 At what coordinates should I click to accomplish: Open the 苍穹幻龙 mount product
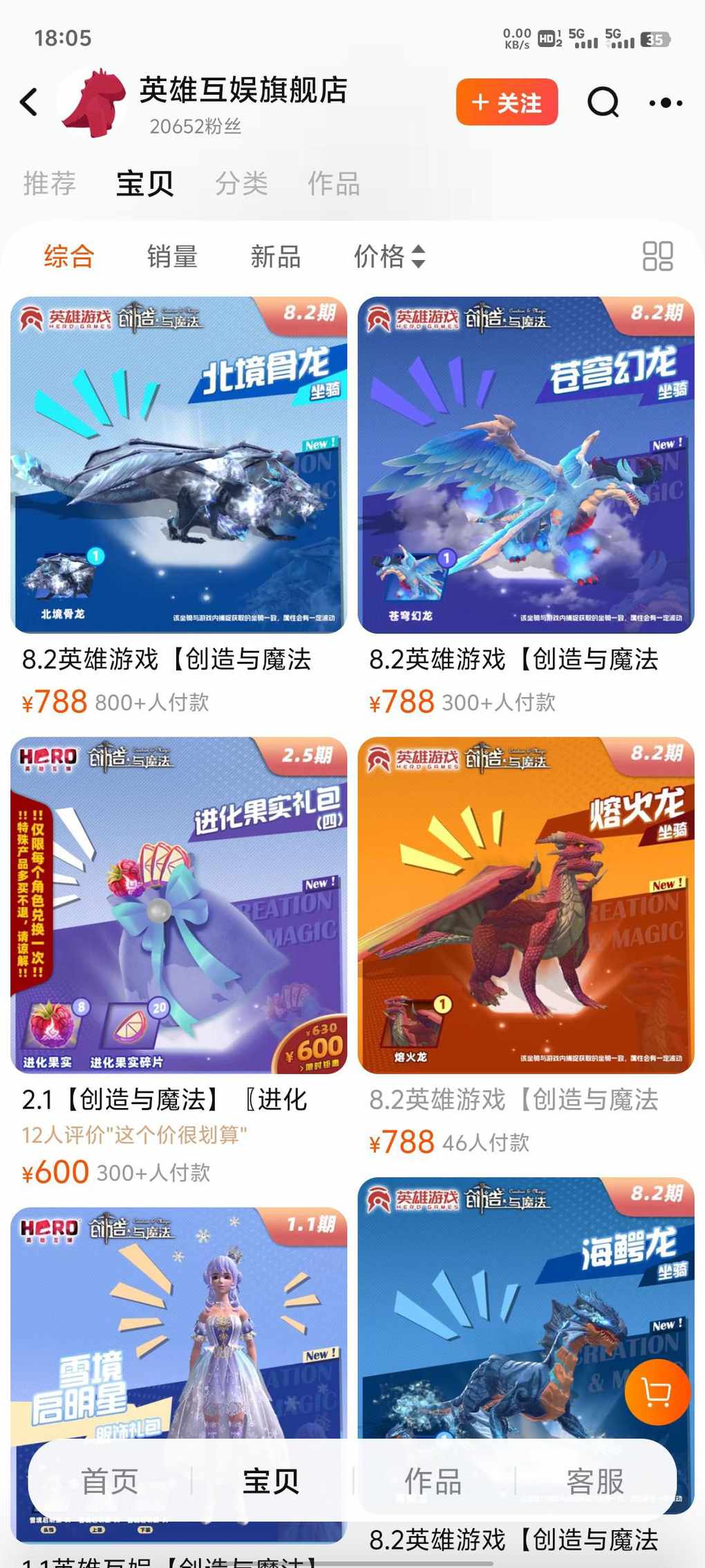coord(526,465)
